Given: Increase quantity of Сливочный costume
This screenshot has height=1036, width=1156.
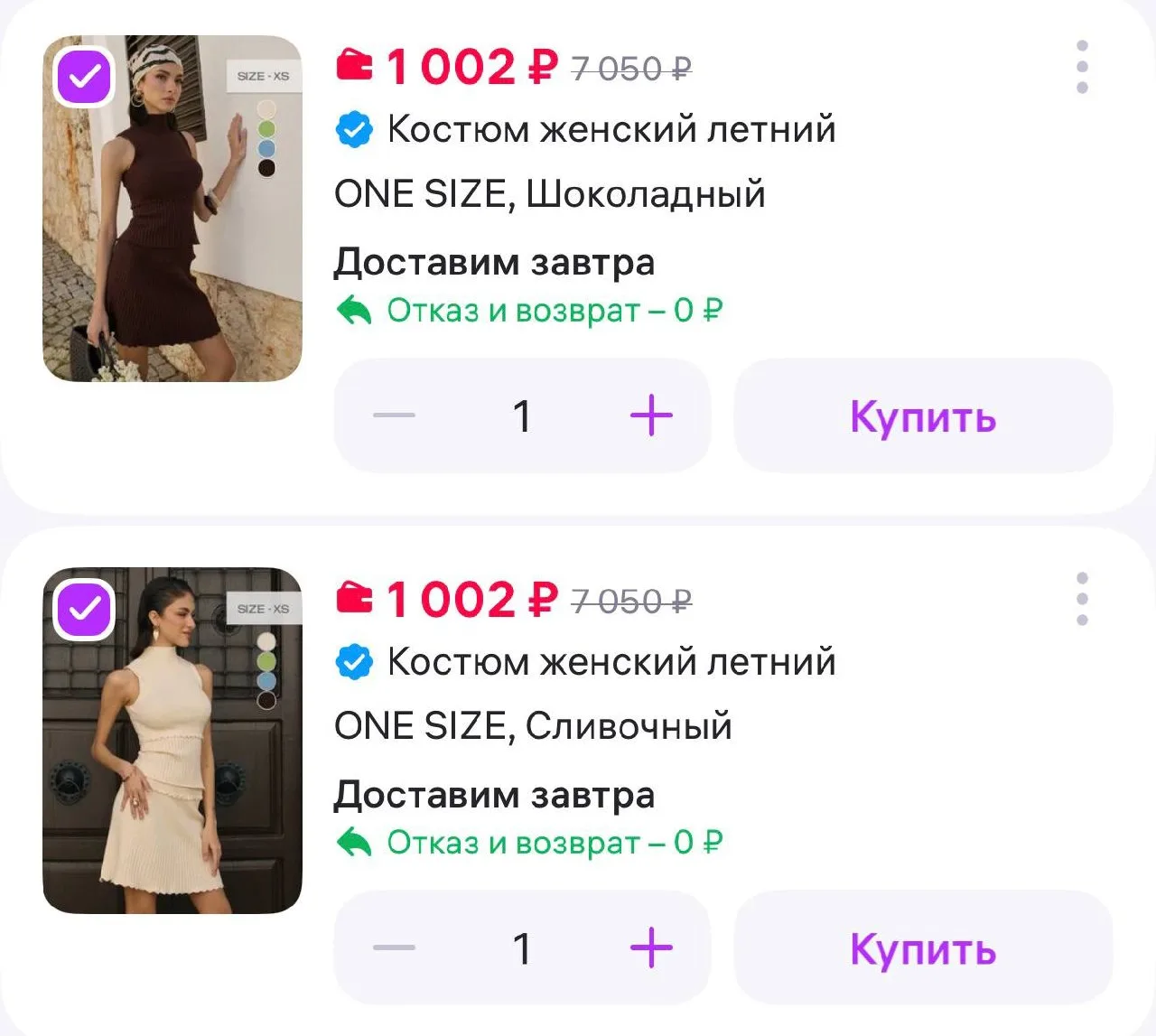Looking at the screenshot, I should click(651, 947).
